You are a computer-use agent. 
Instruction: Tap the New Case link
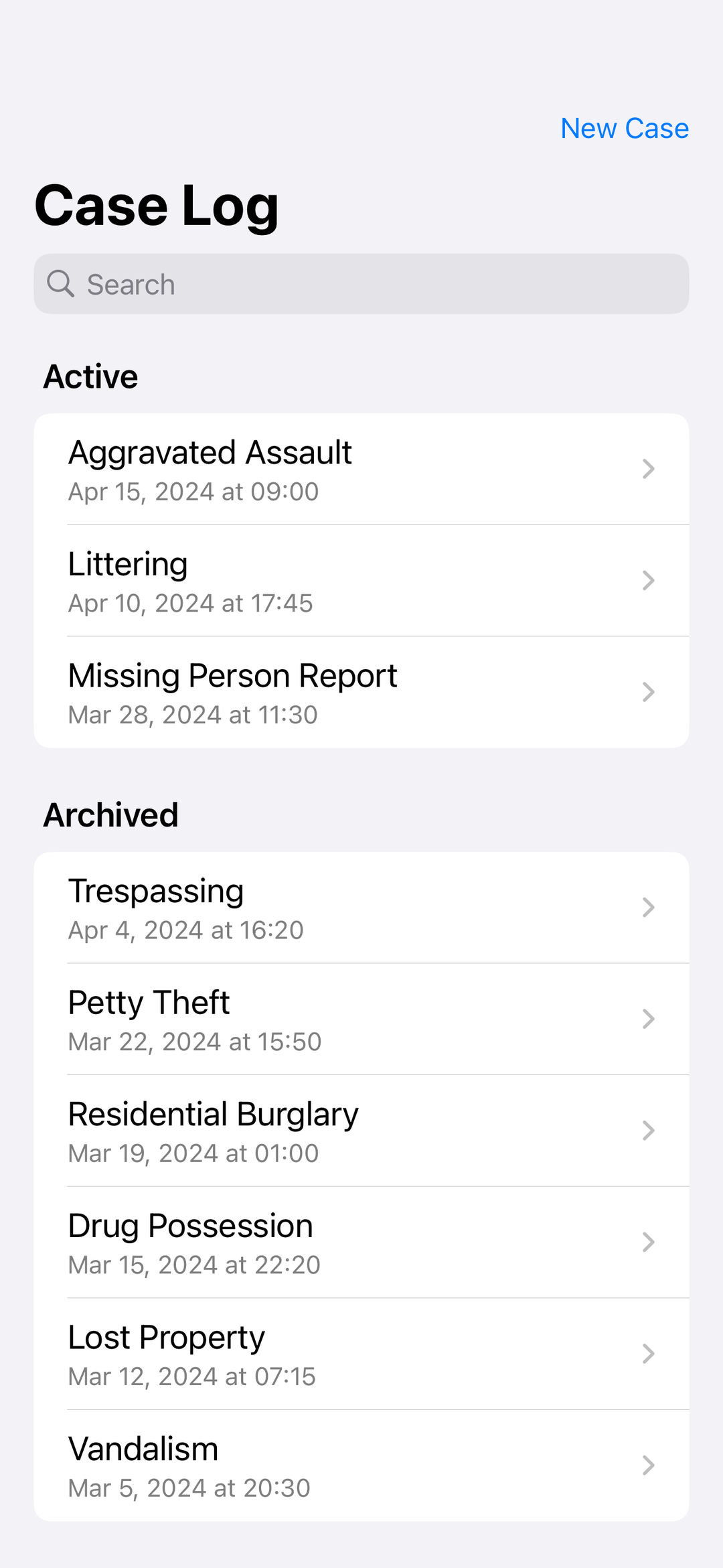point(624,128)
